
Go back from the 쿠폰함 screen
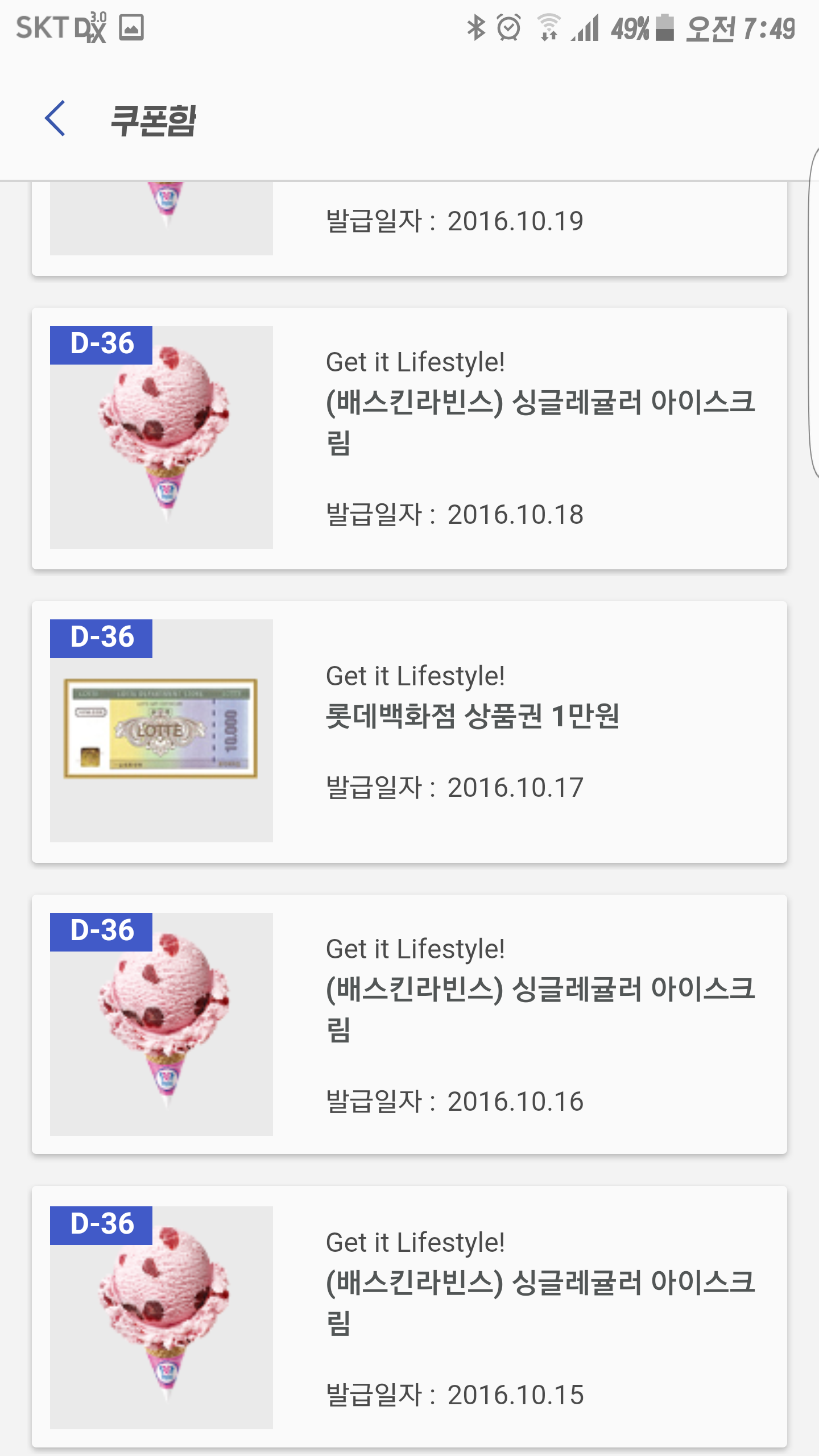click(55, 119)
